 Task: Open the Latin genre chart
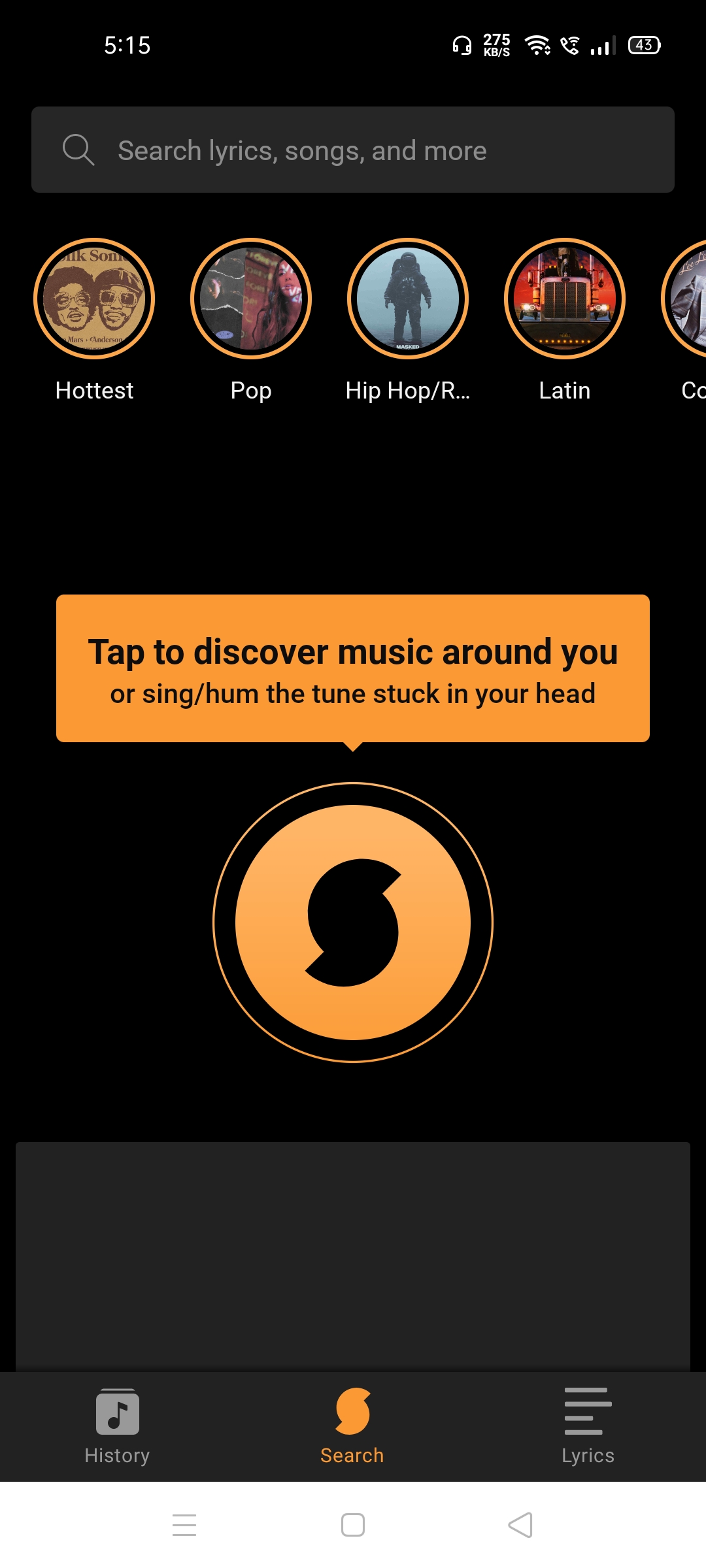(x=565, y=299)
